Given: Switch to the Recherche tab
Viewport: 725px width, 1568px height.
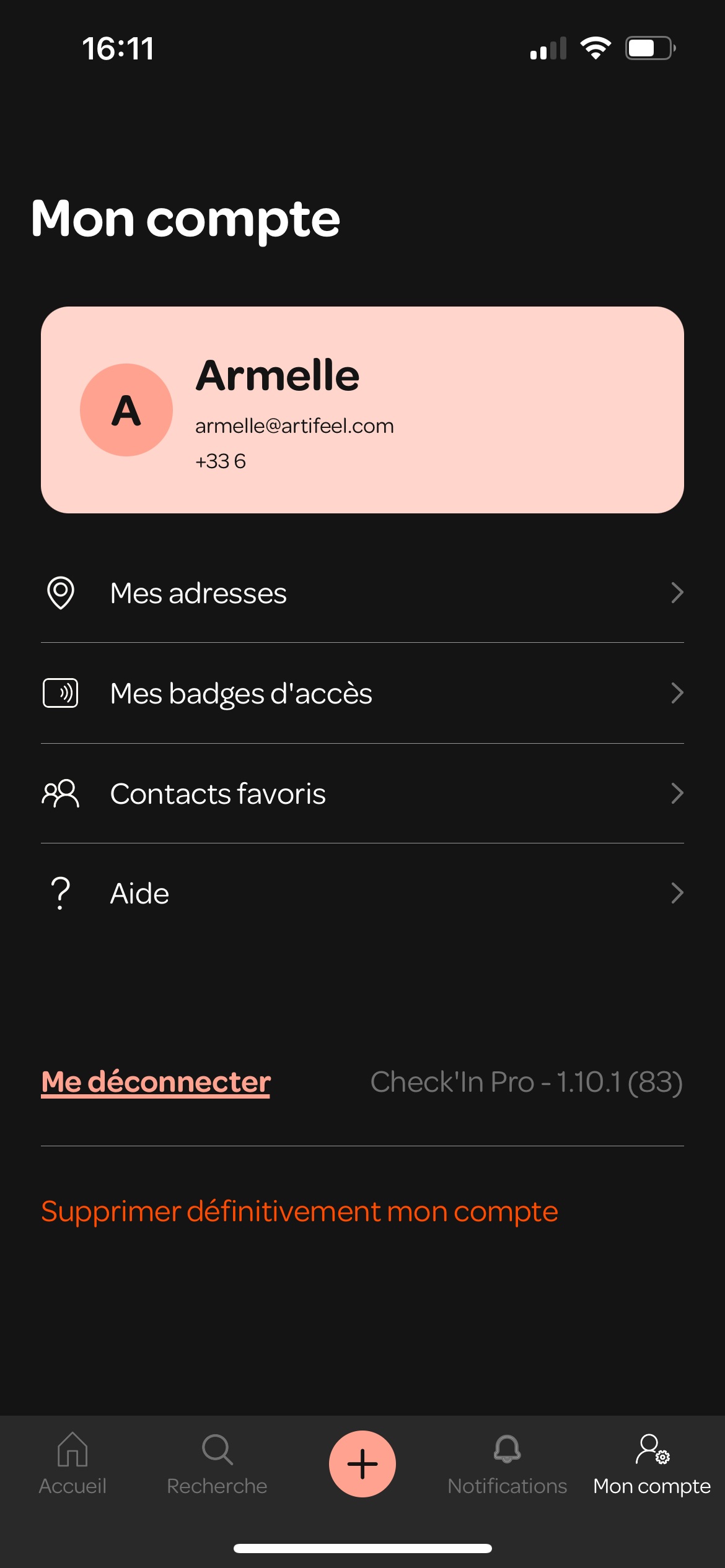Looking at the screenshot, I should click(x=217, y=1464).
